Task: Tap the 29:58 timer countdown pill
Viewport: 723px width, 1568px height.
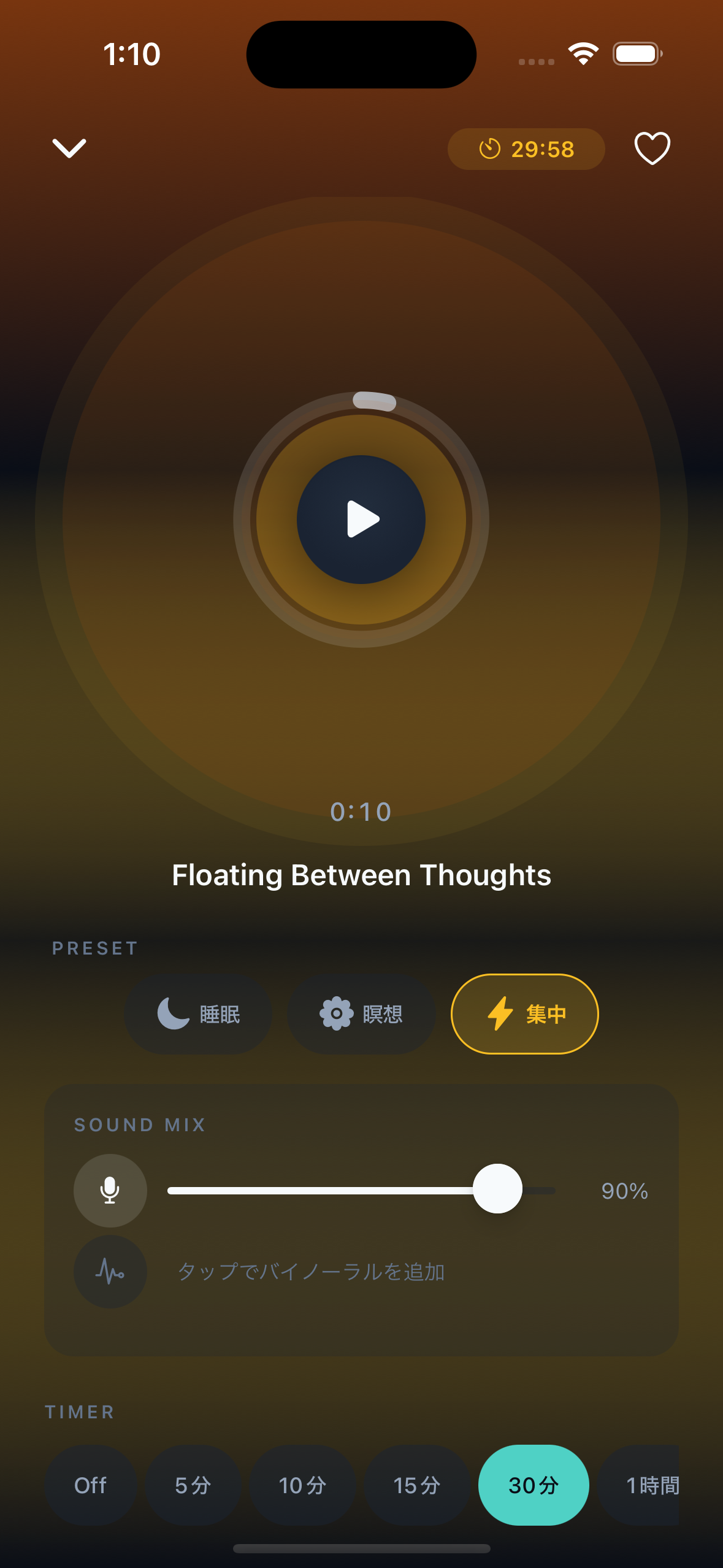Action: [x=526, y=149]
